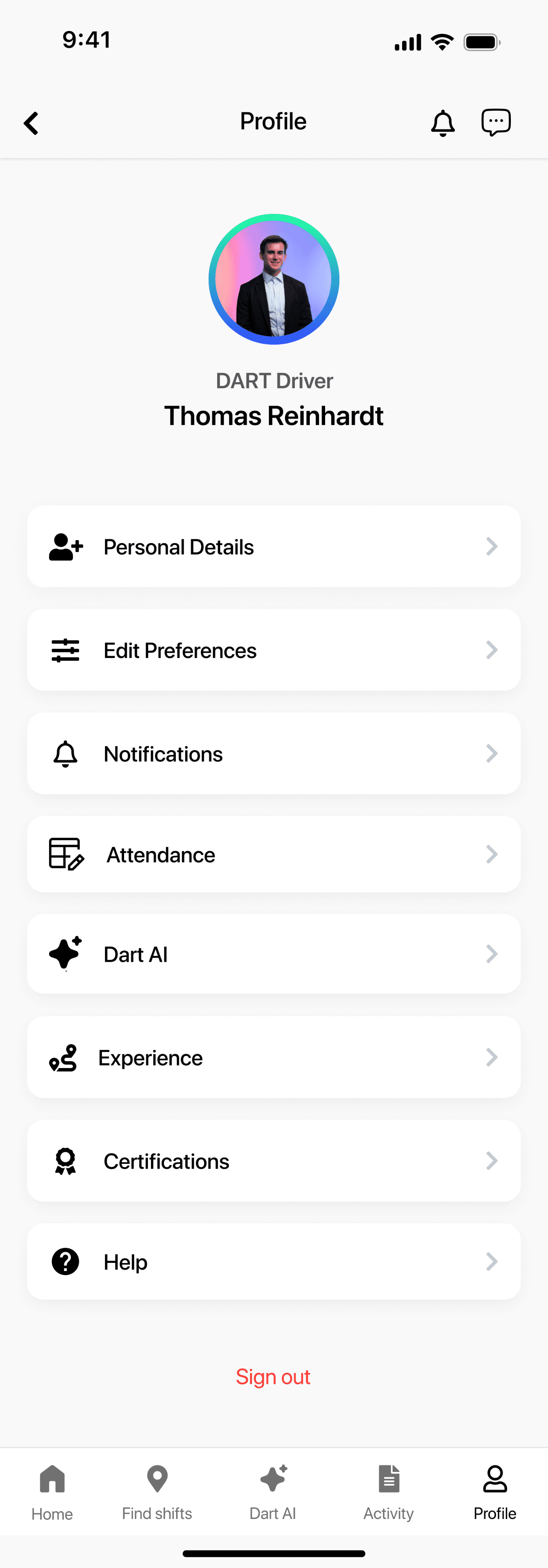Sign out of the account
Viewport: 548px width, 1568px height.
click(x=273, y=1377)
